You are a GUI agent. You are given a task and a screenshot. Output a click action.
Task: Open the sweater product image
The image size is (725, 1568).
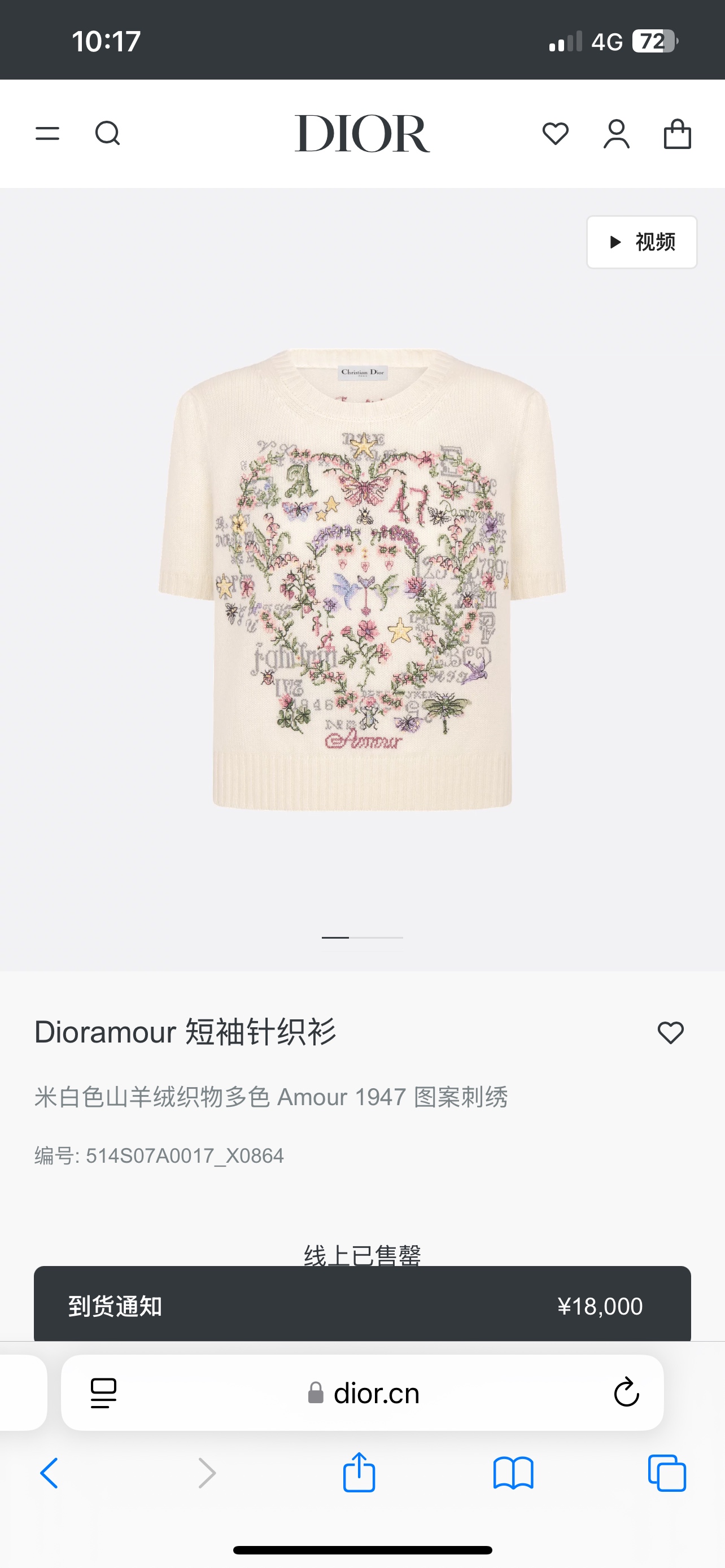click(x=362, y=578)
